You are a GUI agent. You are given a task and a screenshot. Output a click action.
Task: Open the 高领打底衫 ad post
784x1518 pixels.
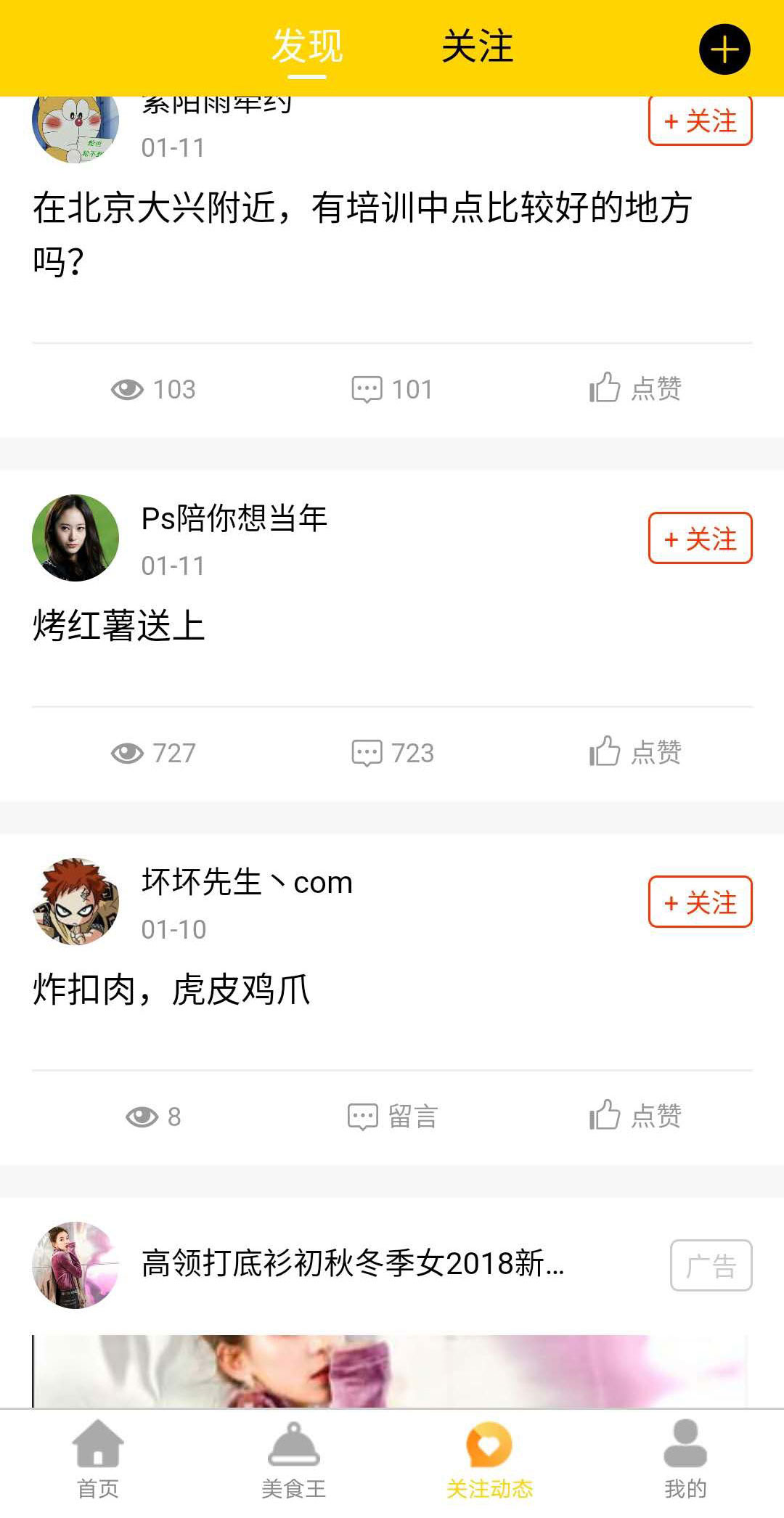[x=353, y=1264]
